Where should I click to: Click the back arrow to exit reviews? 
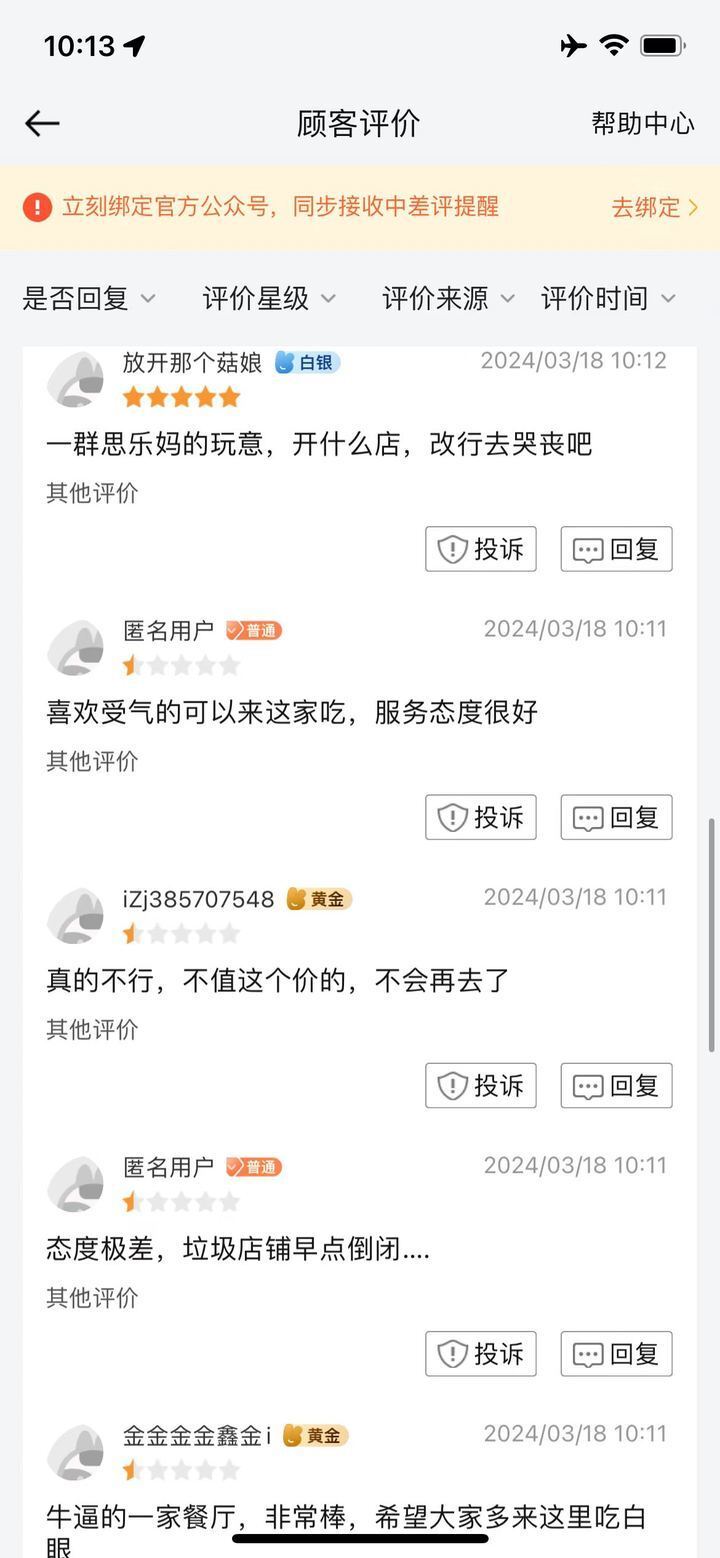(x=40, y=123)
